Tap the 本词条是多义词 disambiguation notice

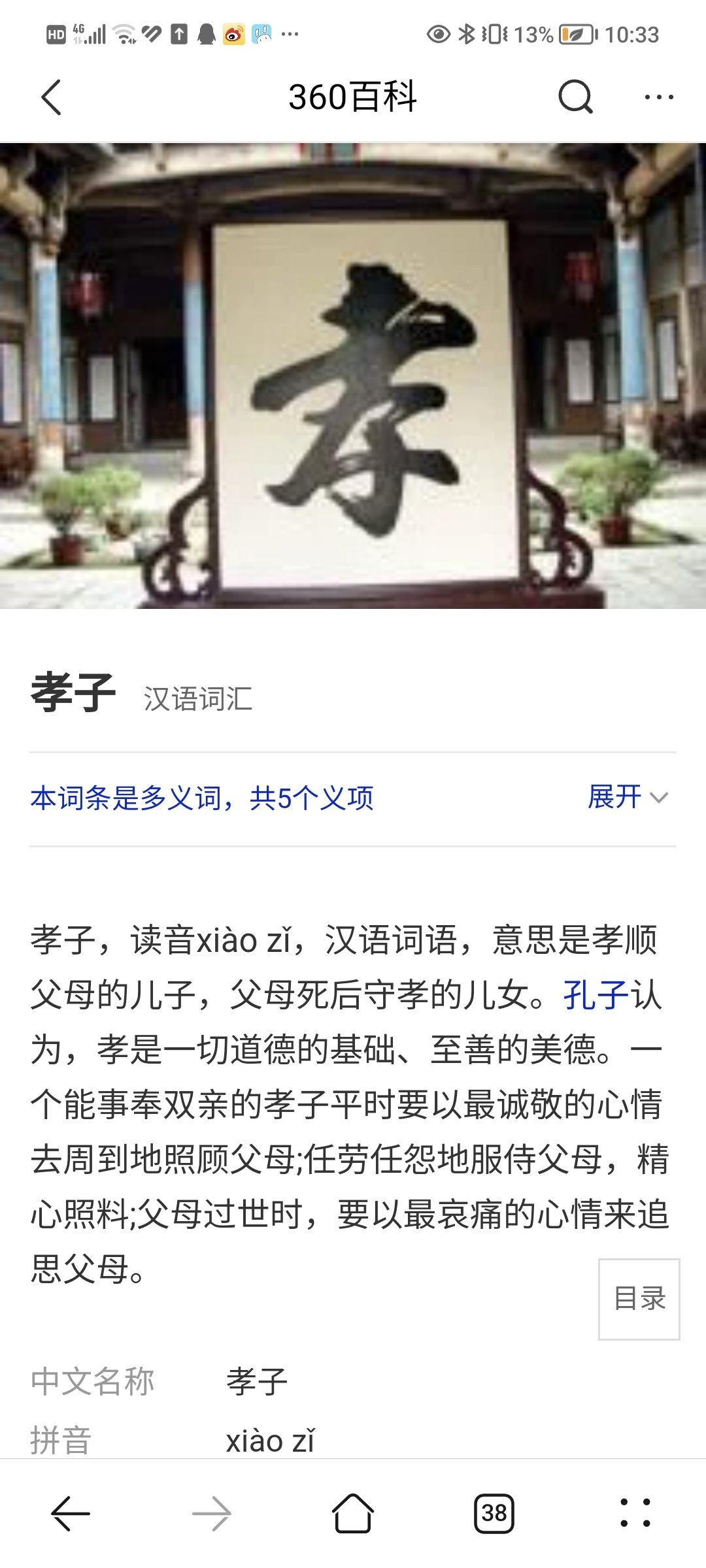(x=202, y=798)
